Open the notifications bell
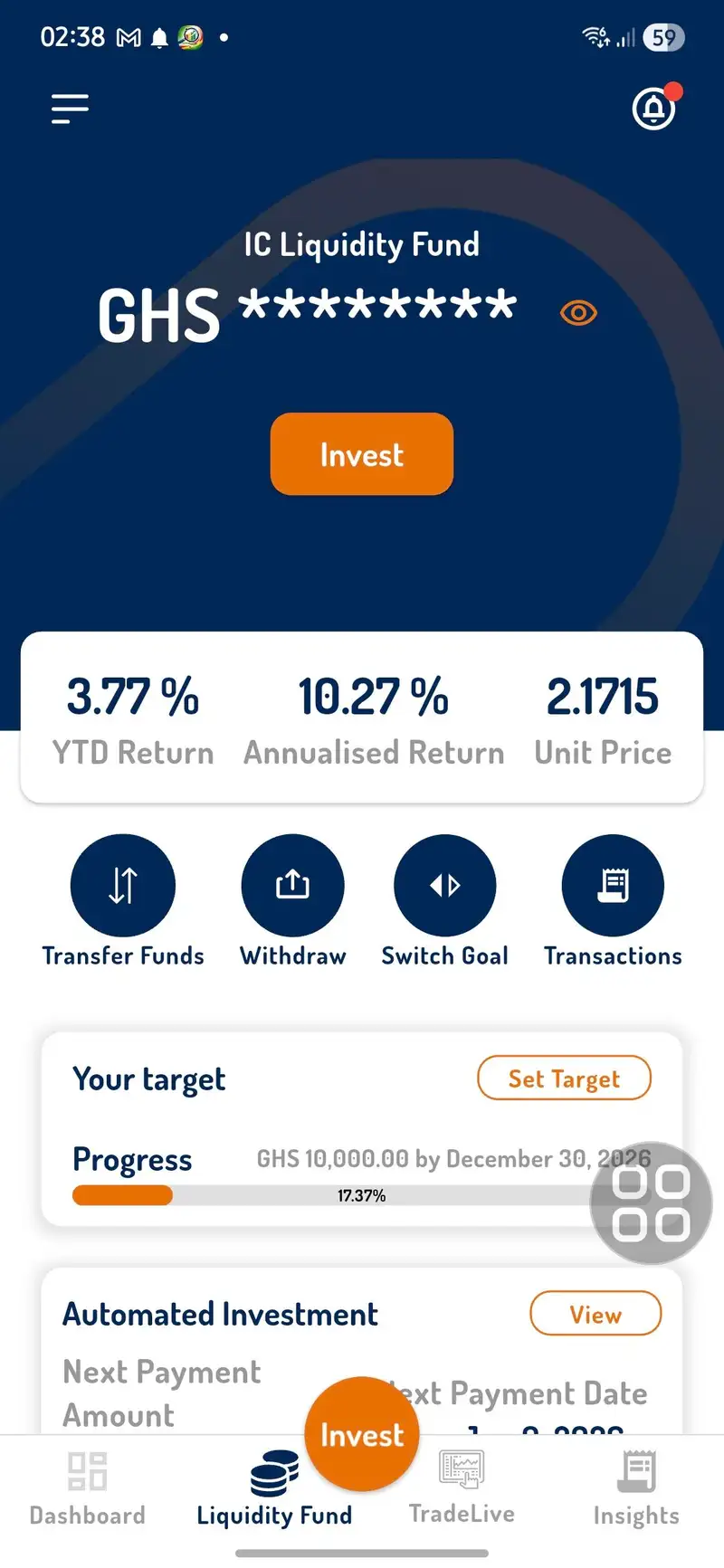Image resolution: width=724 pixels, height=1568 pixels. [654, 109]
